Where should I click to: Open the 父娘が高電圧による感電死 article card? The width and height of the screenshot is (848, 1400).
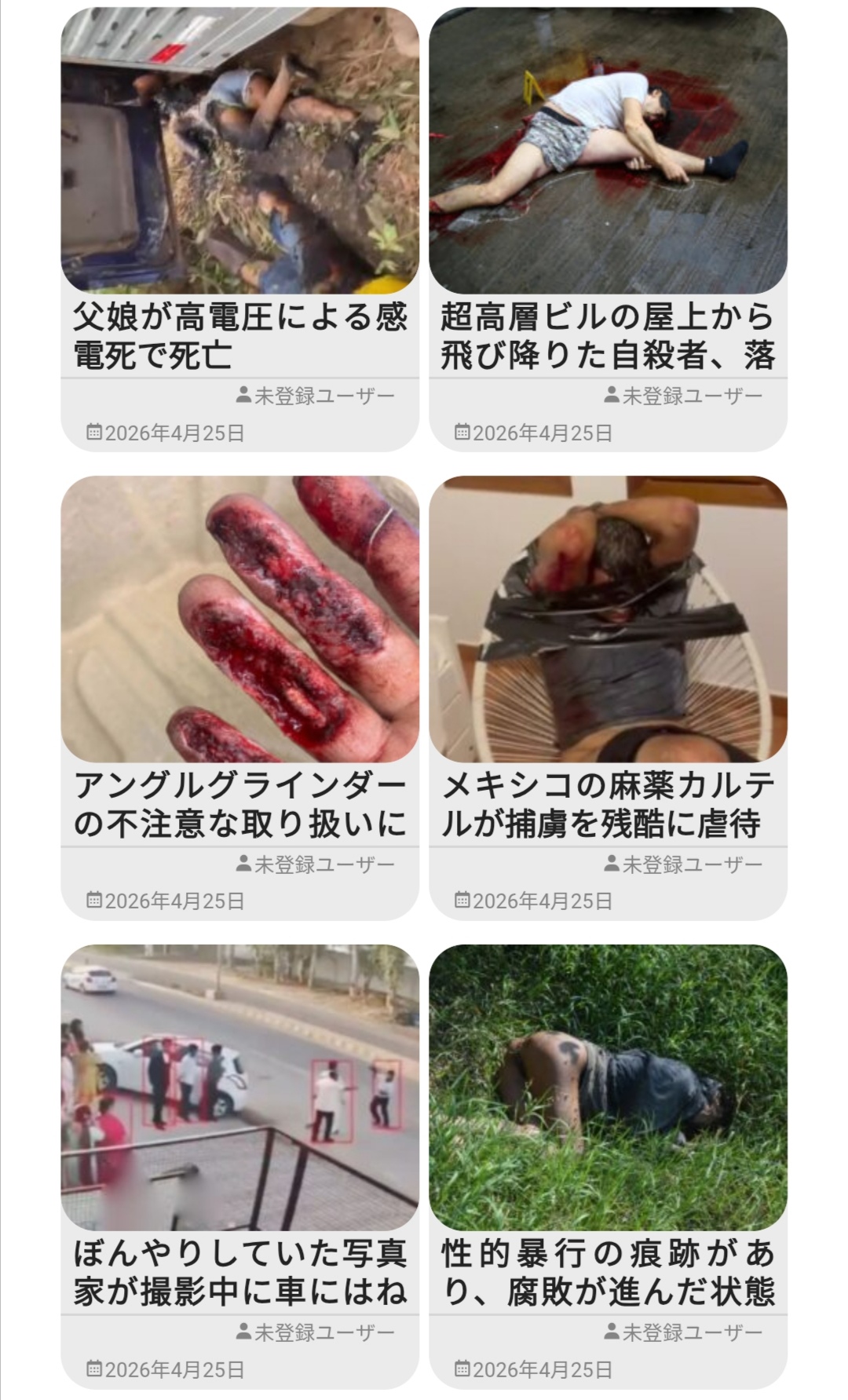[239, 336]
